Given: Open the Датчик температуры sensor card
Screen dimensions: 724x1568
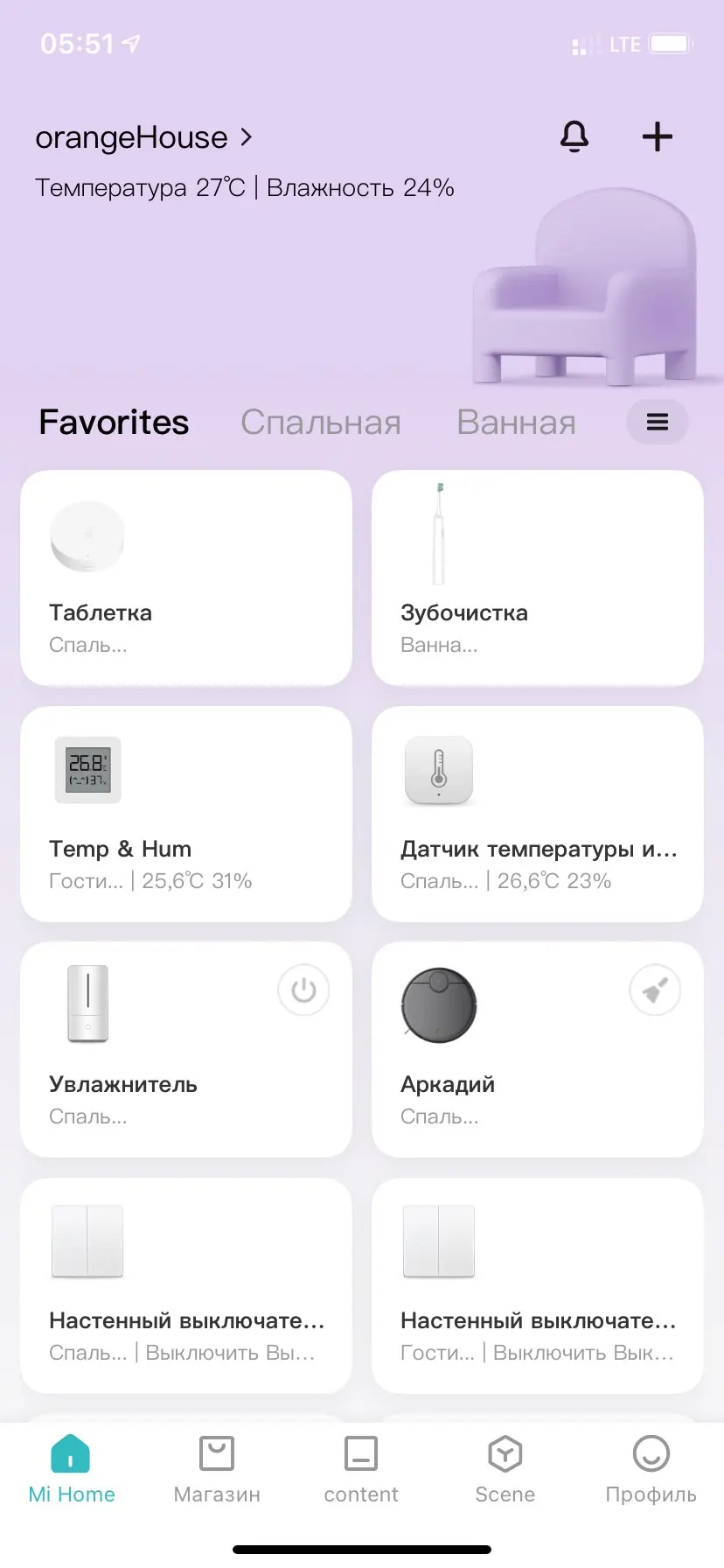Looking at the screenshot, I should click(x=537, y=814).
